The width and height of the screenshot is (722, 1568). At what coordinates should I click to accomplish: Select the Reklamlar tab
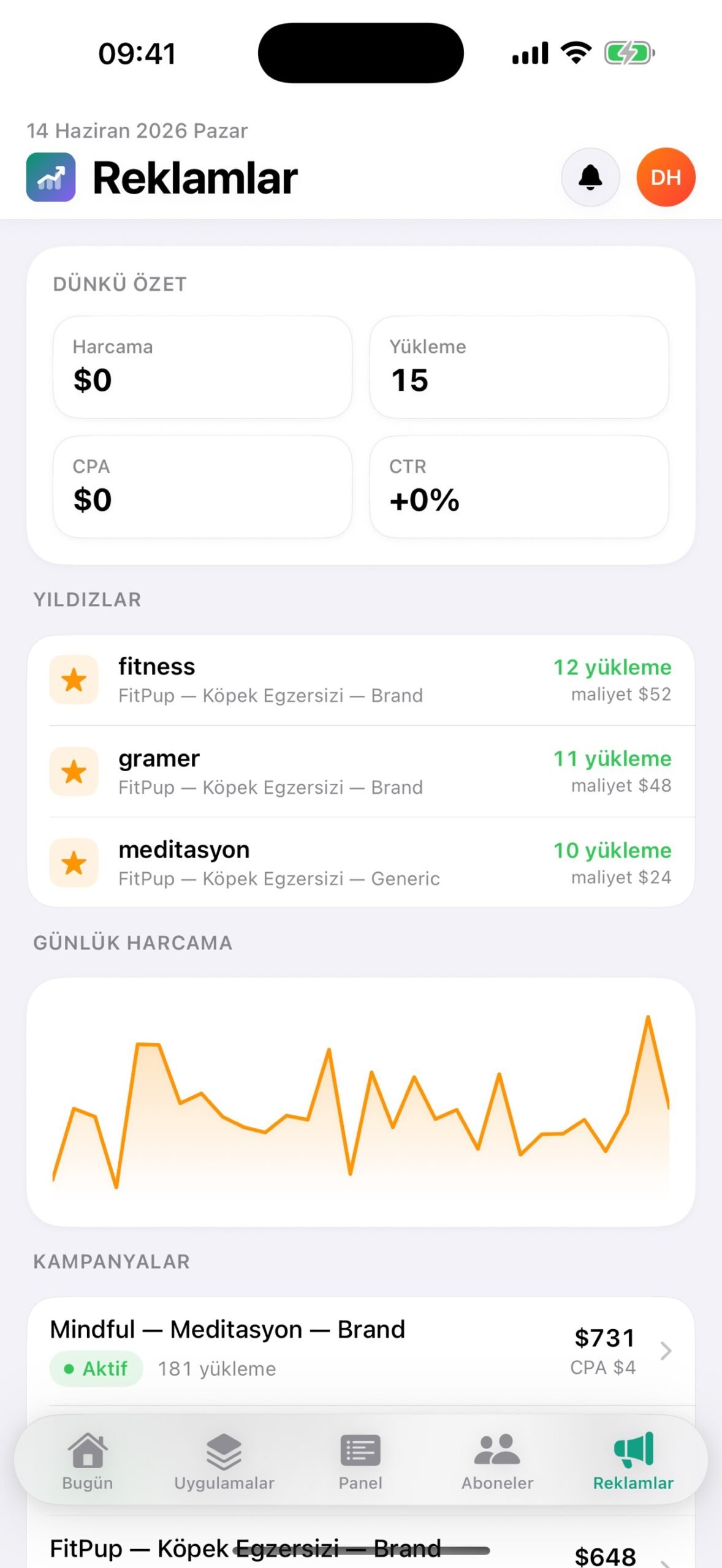[633, 1461]
